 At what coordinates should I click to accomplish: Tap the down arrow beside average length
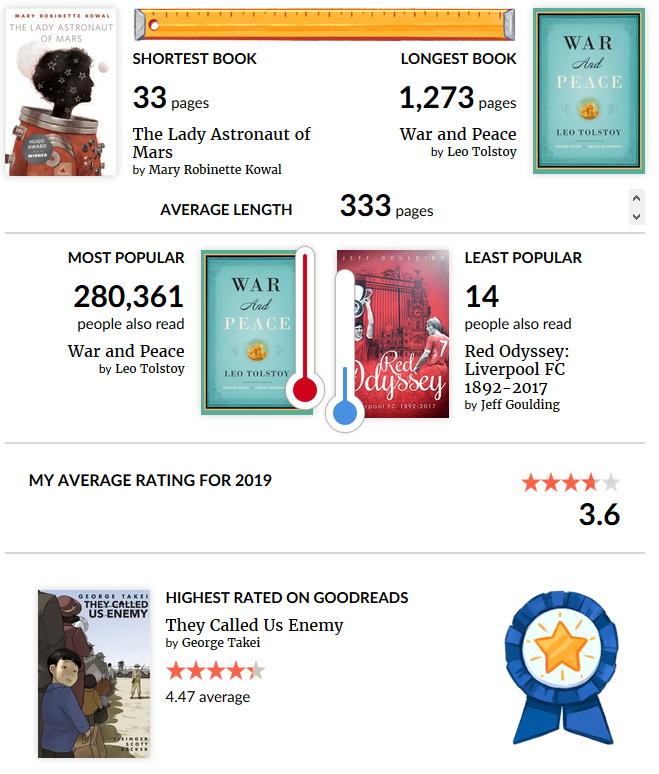pos(637,216)
